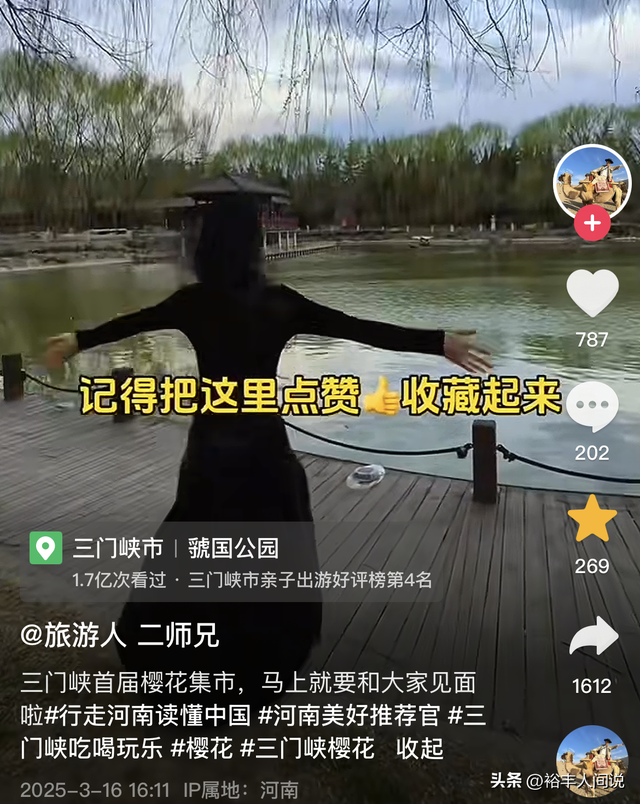
Task: Open the author's profile avatar
Action: coord(592,182)
